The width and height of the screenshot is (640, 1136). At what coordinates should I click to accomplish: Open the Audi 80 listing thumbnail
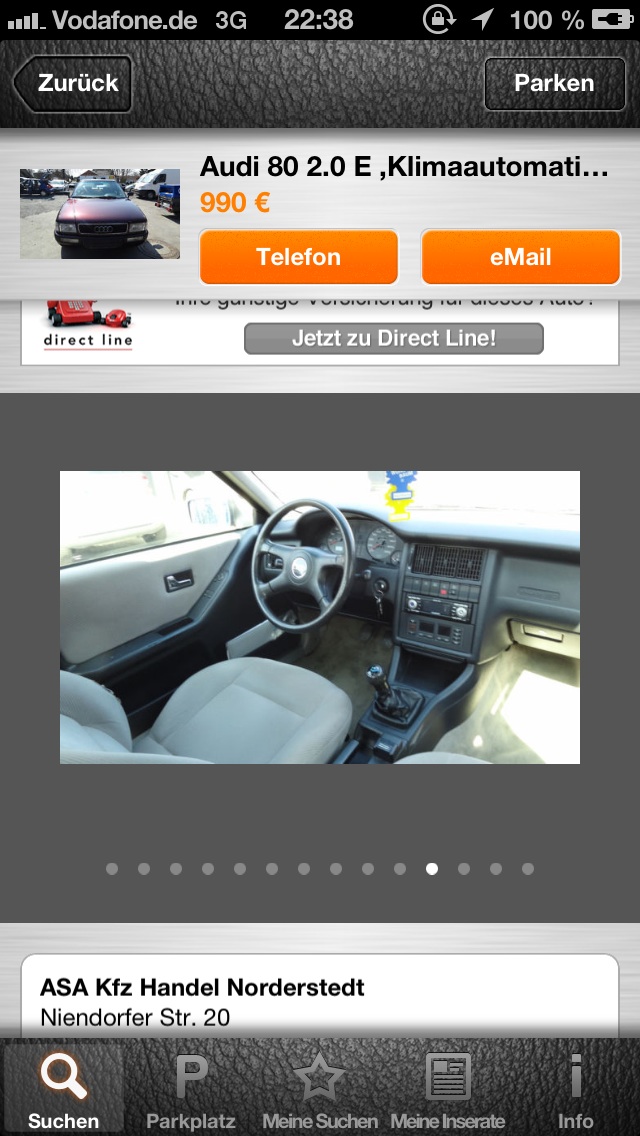tap(100, 213)
